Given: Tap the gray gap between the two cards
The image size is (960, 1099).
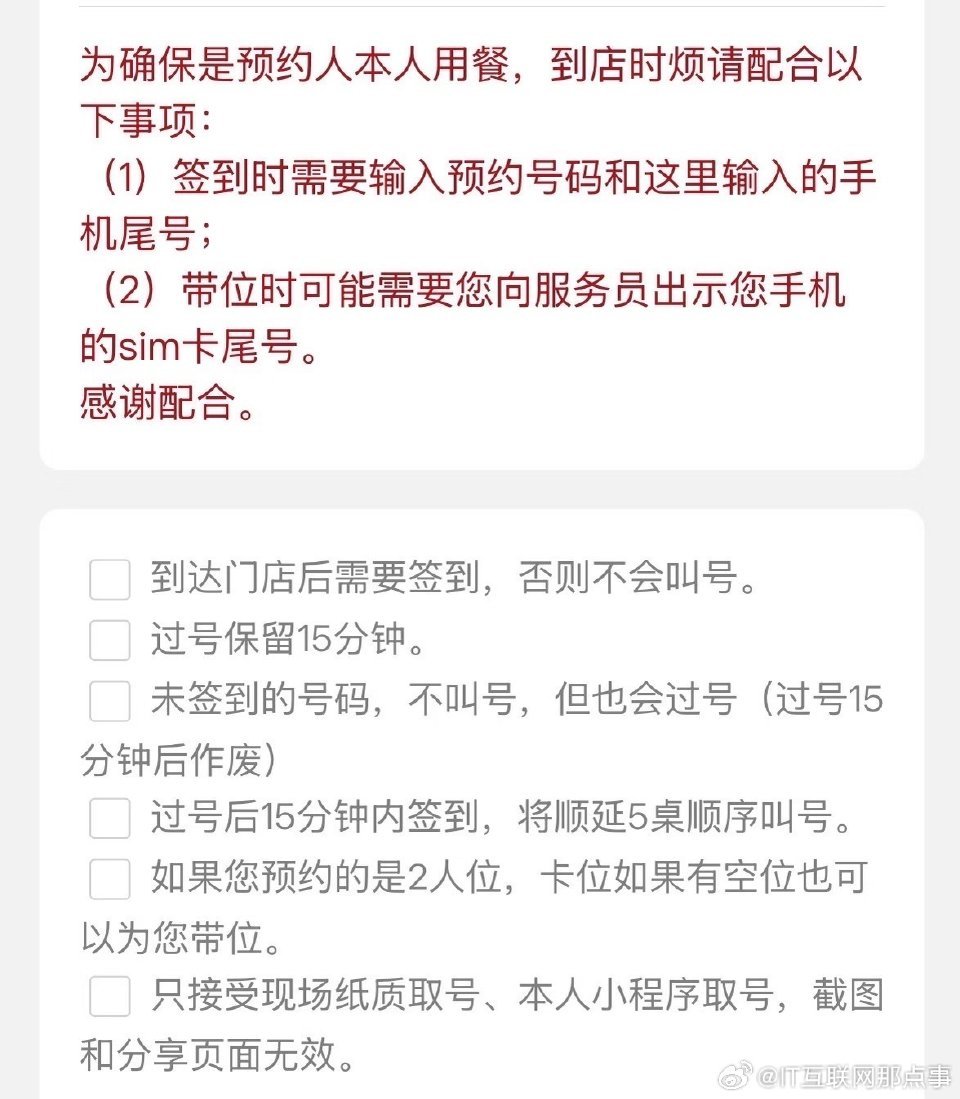Looking at the screenshot, I should [x=480, y=490].
